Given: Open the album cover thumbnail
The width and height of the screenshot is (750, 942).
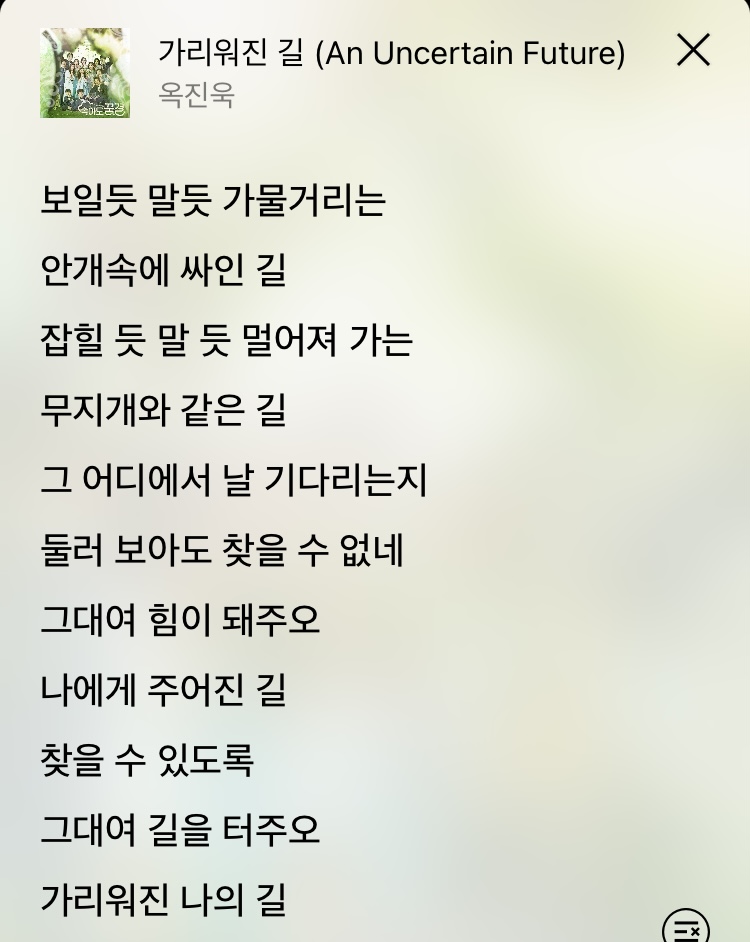Looking at the screenshot, I should pos(85,73).
